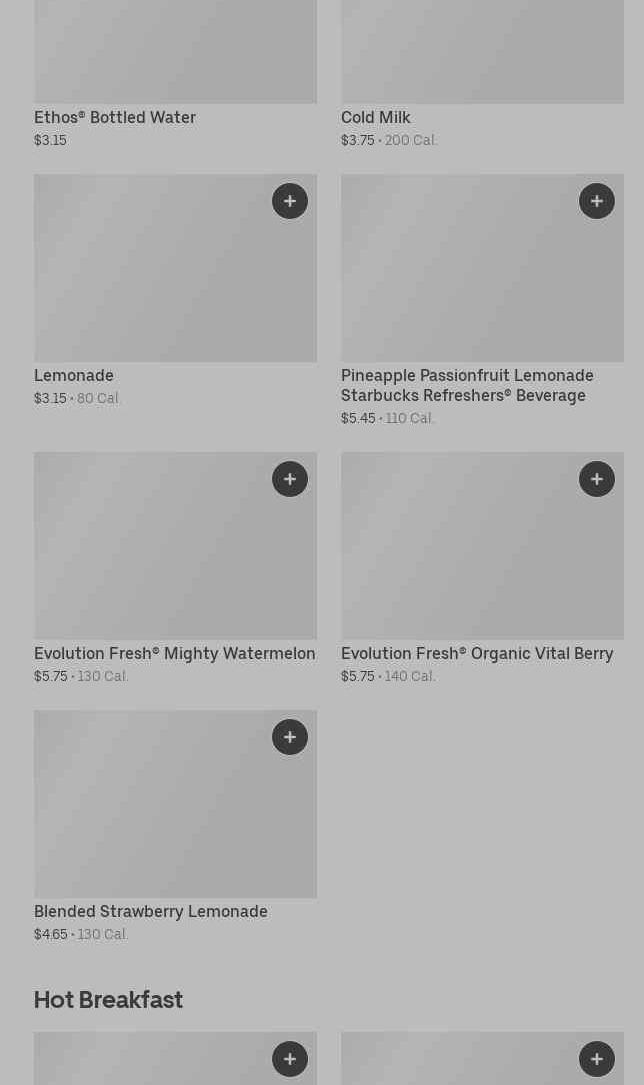The height and width of the screenshot is (1085, 644).
Task: Add first Hot Breakfast item to order
Action: click(290, 1059)
